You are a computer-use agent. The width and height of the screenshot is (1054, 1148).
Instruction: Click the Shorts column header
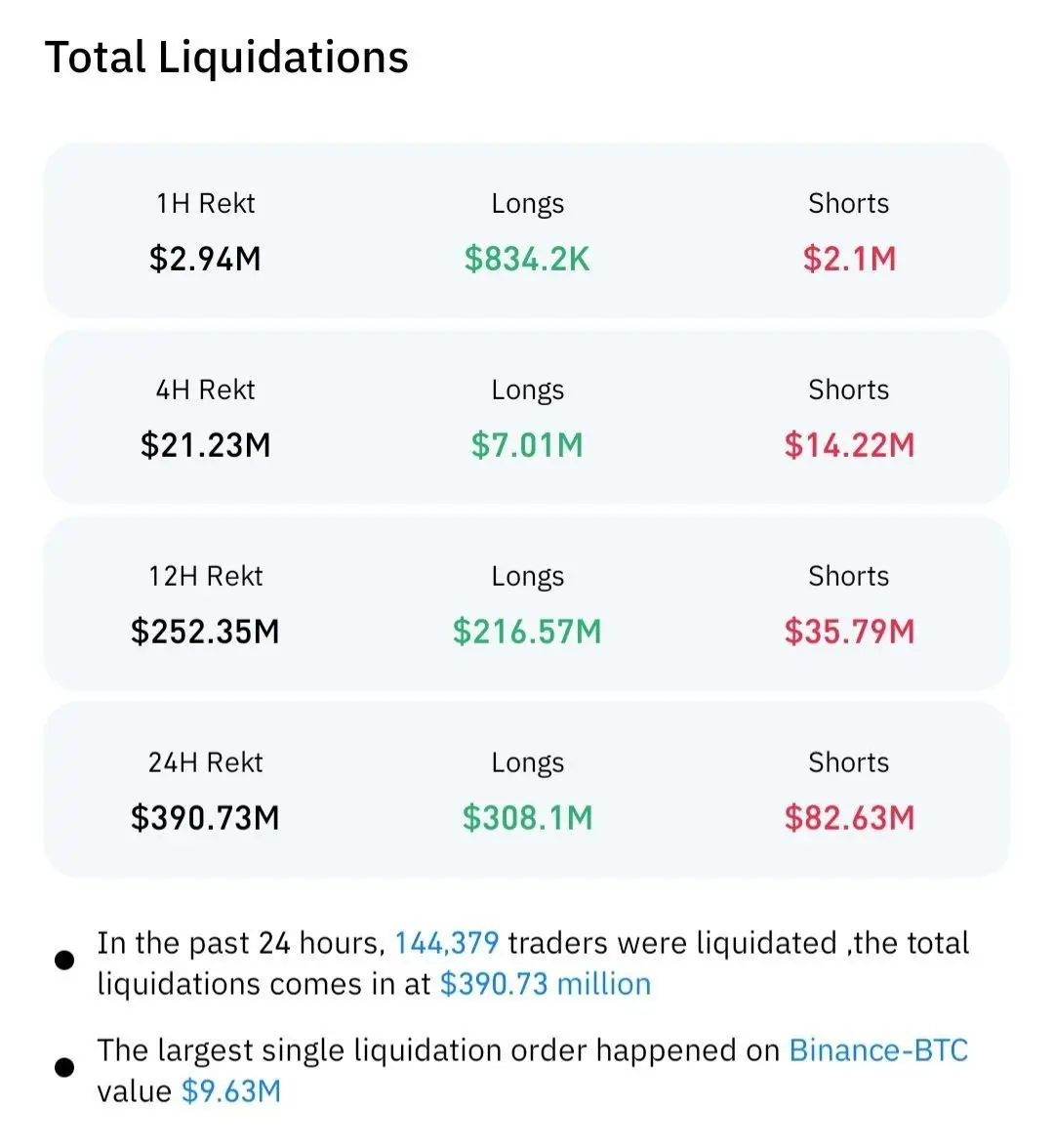848,203
